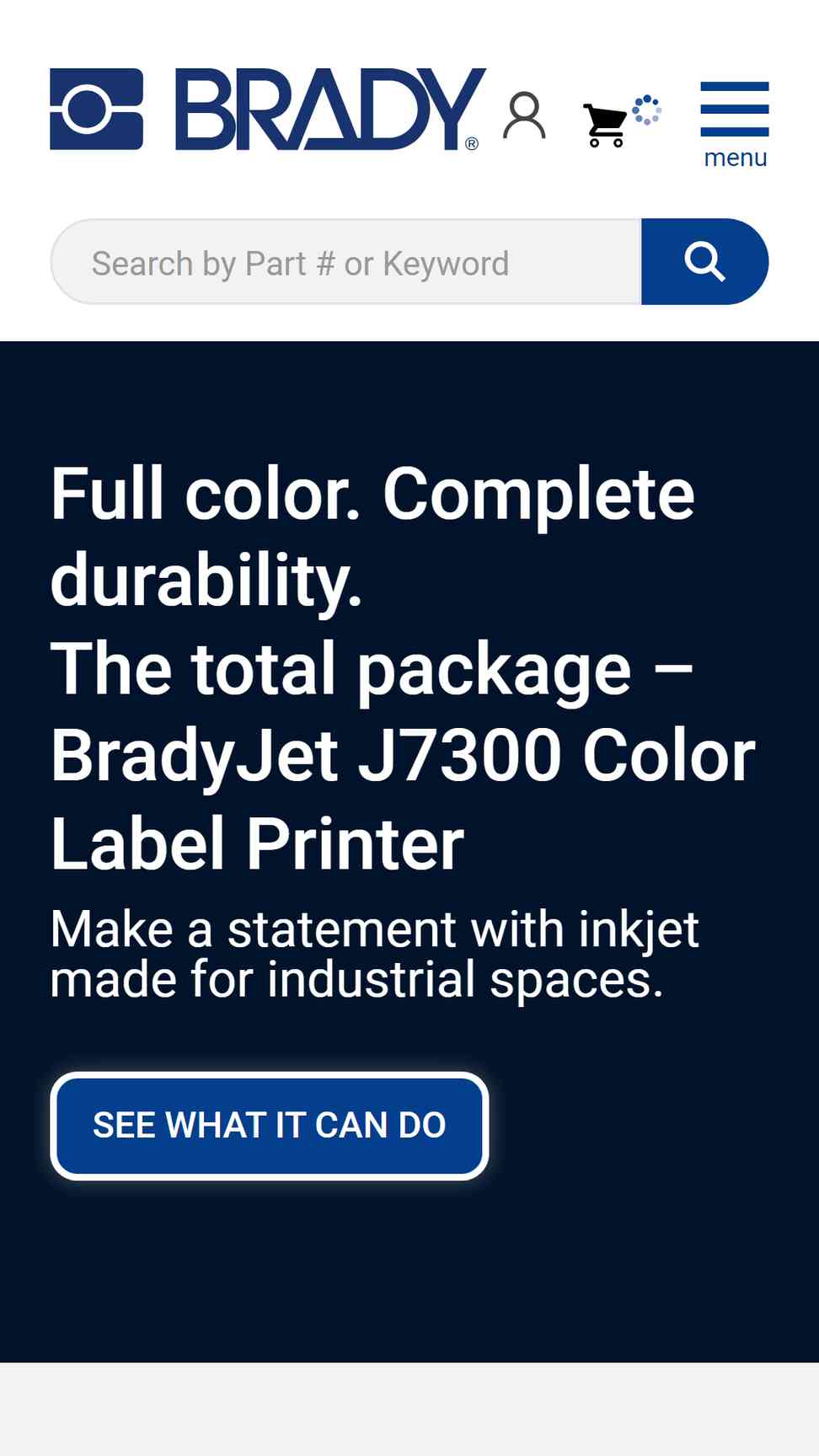Open the Brady homepage logo
The image size is (819, 1456).
(x=268, y=110)
